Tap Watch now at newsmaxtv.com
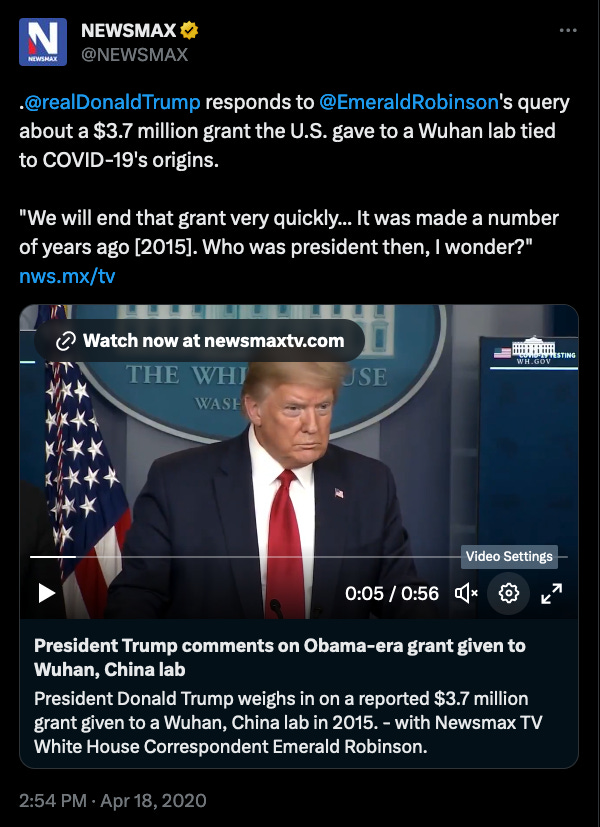Image resolution: width=600 pixels, height=827 pixels. point(200,340)
